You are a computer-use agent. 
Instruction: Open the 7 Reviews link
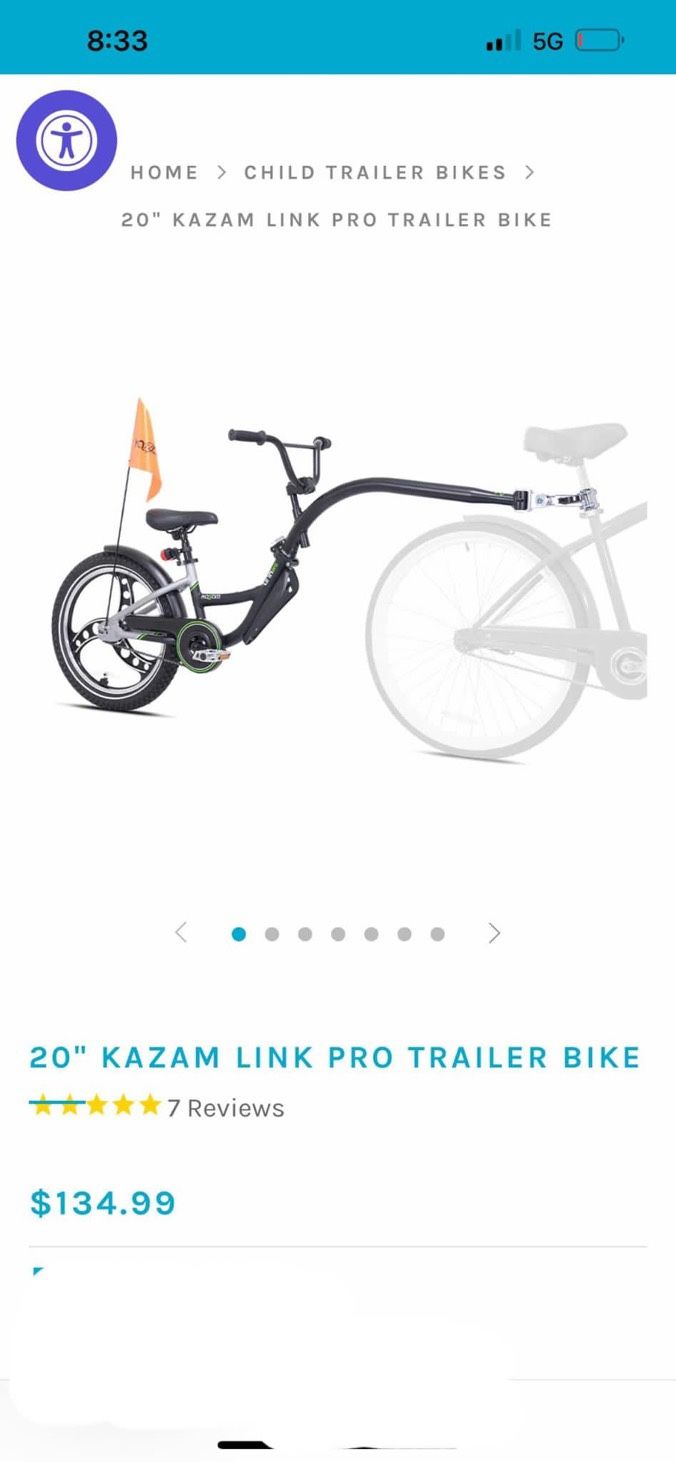point(226,1108)
